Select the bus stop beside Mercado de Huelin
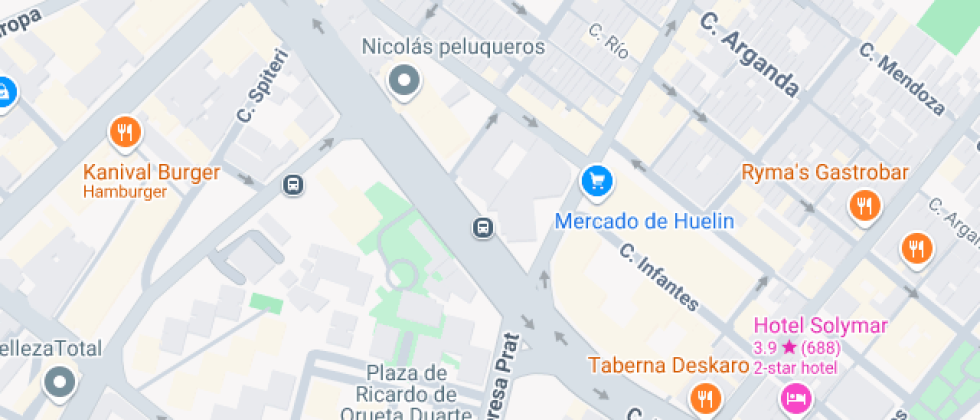 click(x=483, y=228)
